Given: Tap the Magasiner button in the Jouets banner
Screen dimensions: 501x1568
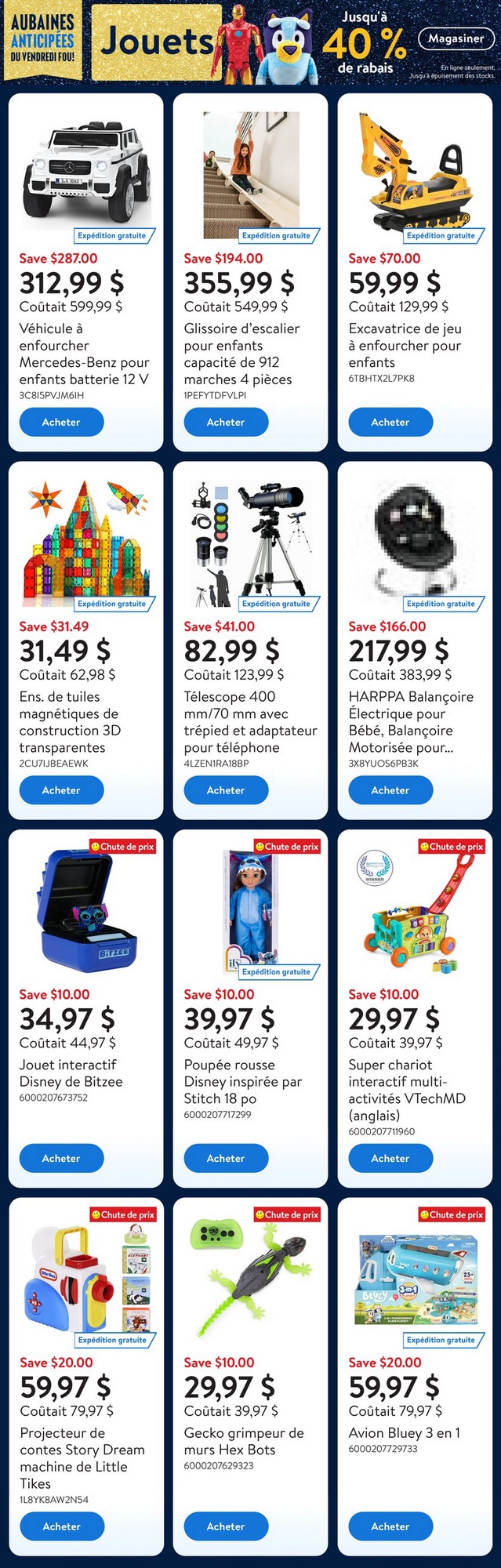Looking at the screenshot, I should [456, 38].
